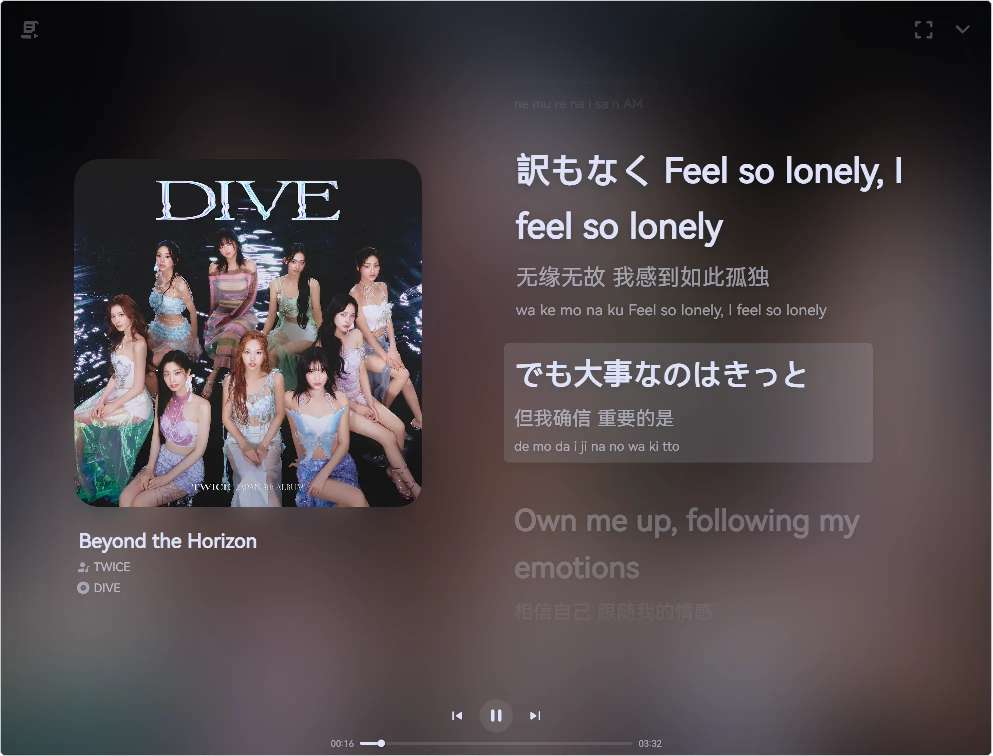Tap the DIVE album cover art
Viewport: 993px width, 756px height.
click(248, 333)
